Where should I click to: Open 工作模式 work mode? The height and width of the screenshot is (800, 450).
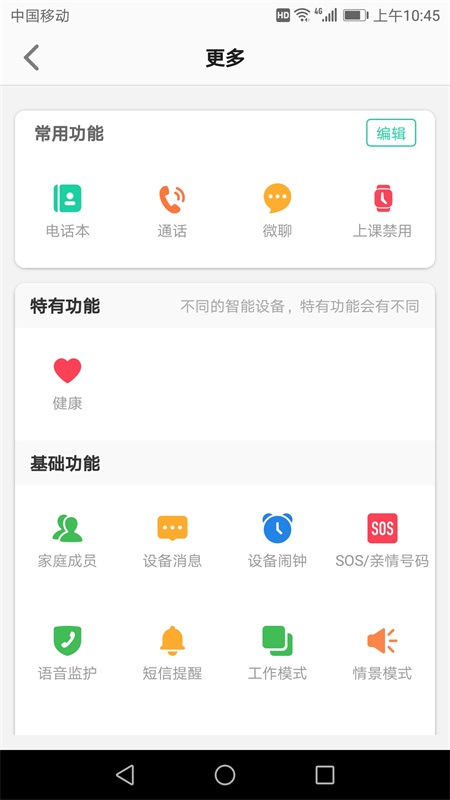(x=278, y=653)
